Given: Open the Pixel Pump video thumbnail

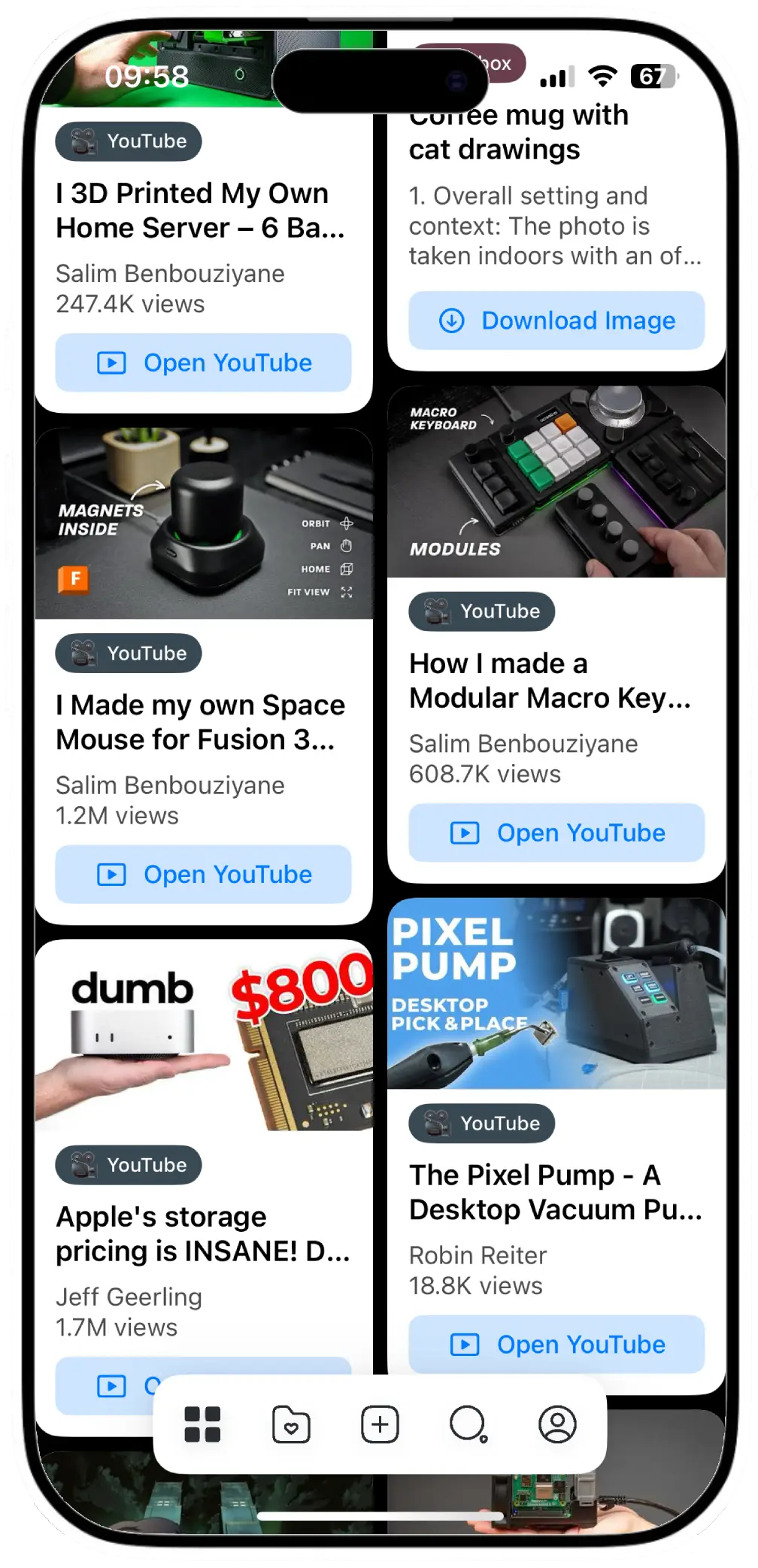Looking at the screenshot, I should 556,993.
